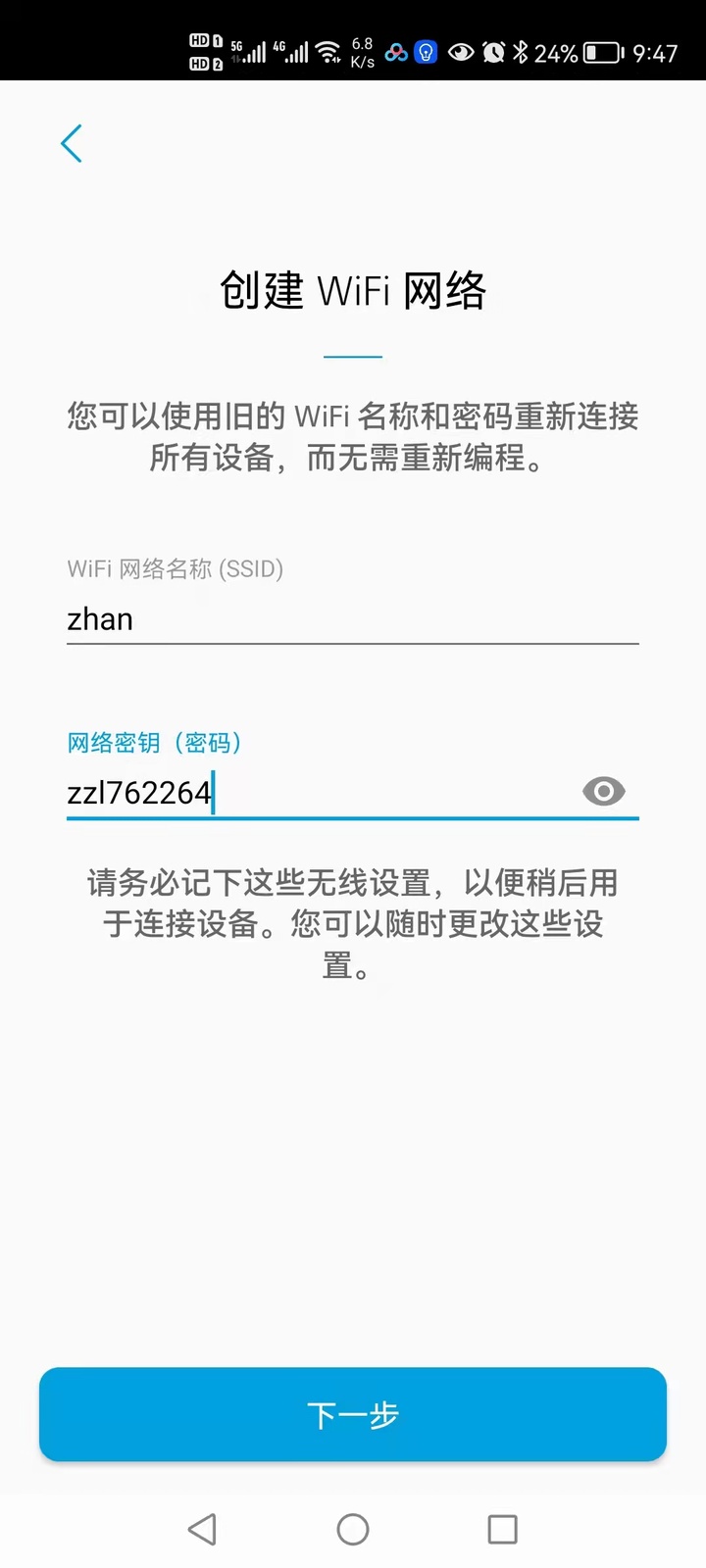Image resolution: width=706 pixels, height=1568 pixels.
Task: Select the 网络密钥 password field
Action: click(x=294, y=792)
